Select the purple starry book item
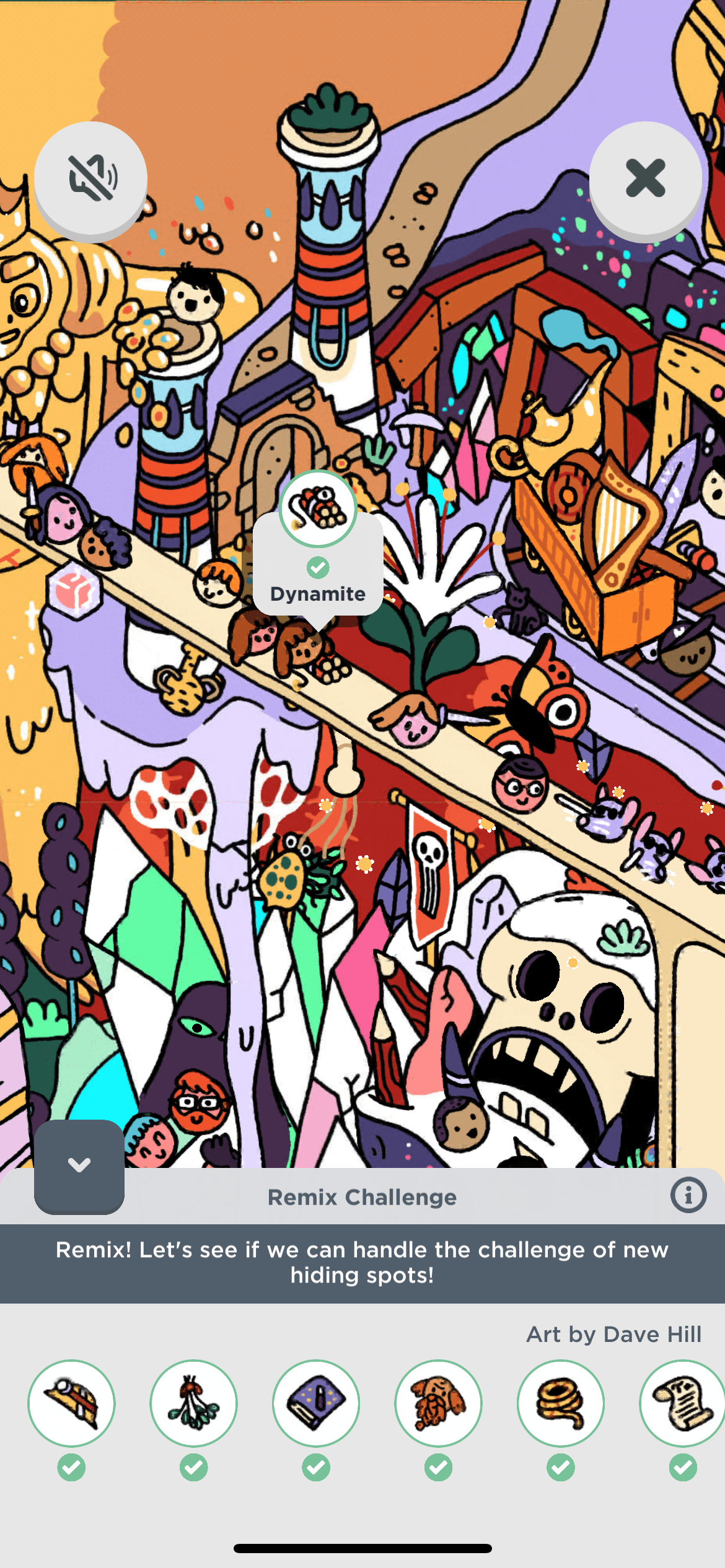This screenshot has width=725, height=1568. (x=316, y=1403)
